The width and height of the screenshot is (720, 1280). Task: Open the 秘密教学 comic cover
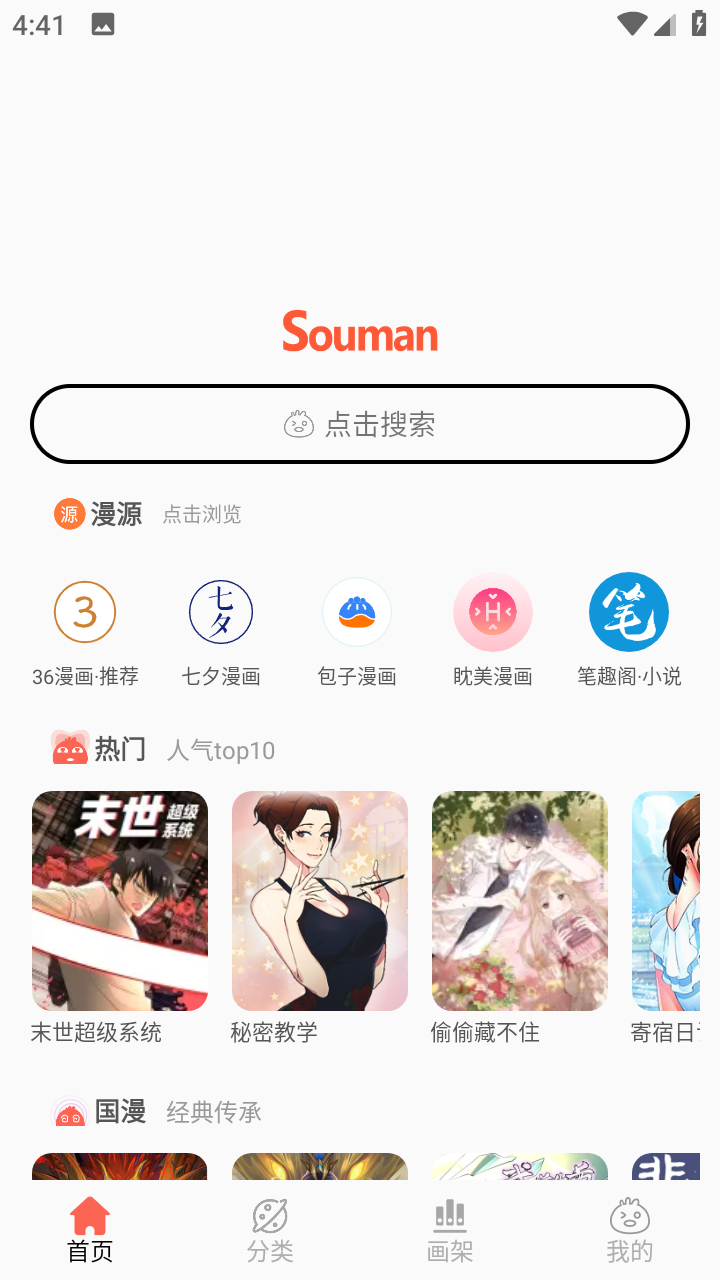[319, 900]
